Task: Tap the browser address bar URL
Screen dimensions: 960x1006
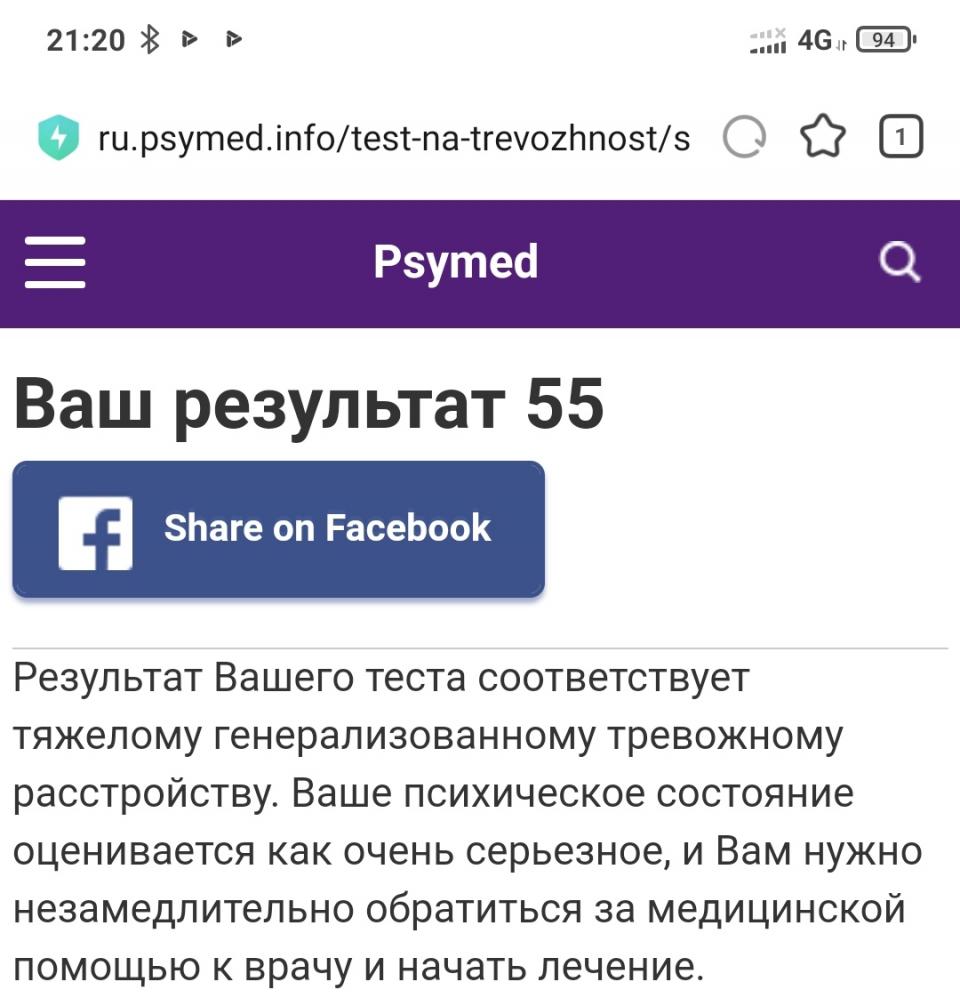Action: (394, 138)
